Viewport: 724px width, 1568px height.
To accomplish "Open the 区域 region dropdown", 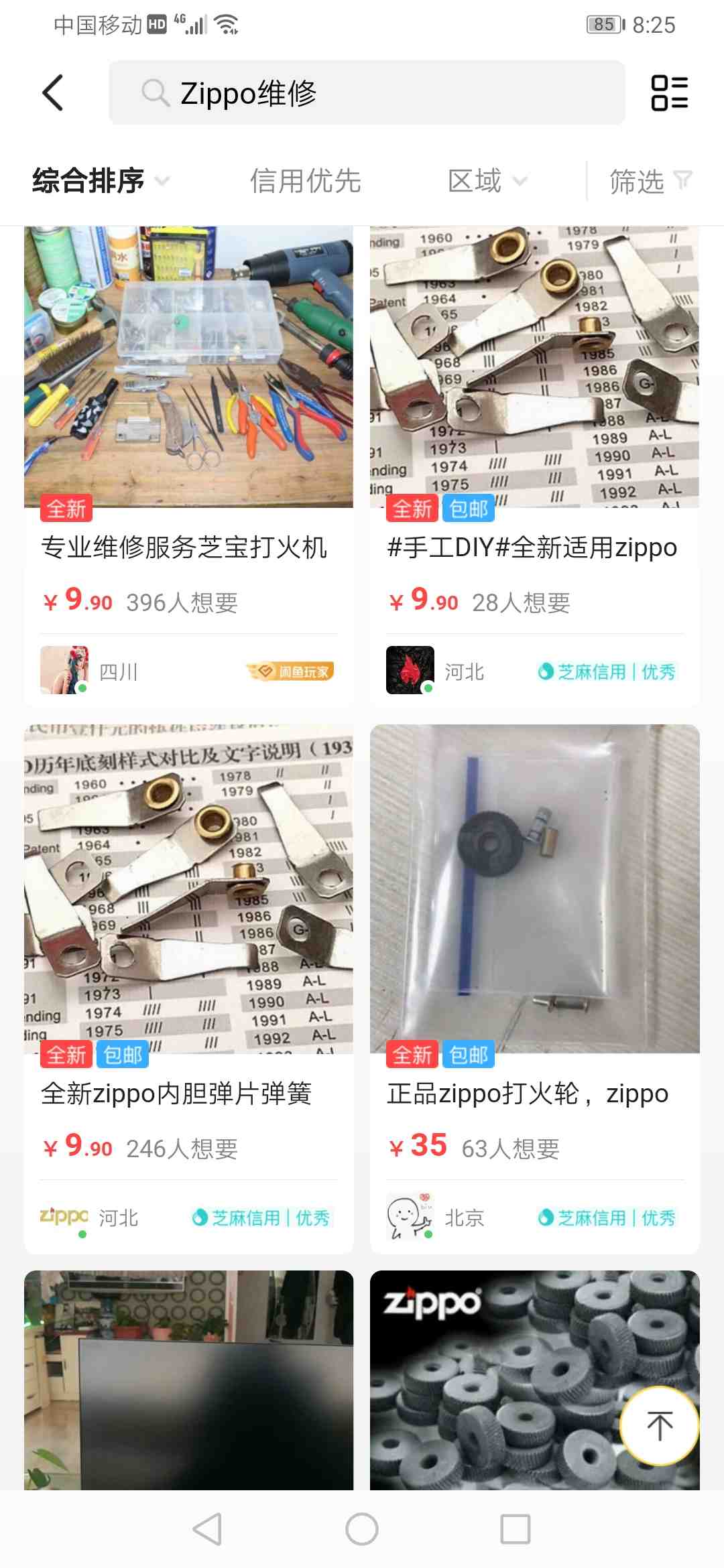I will (x=487, y=181).
